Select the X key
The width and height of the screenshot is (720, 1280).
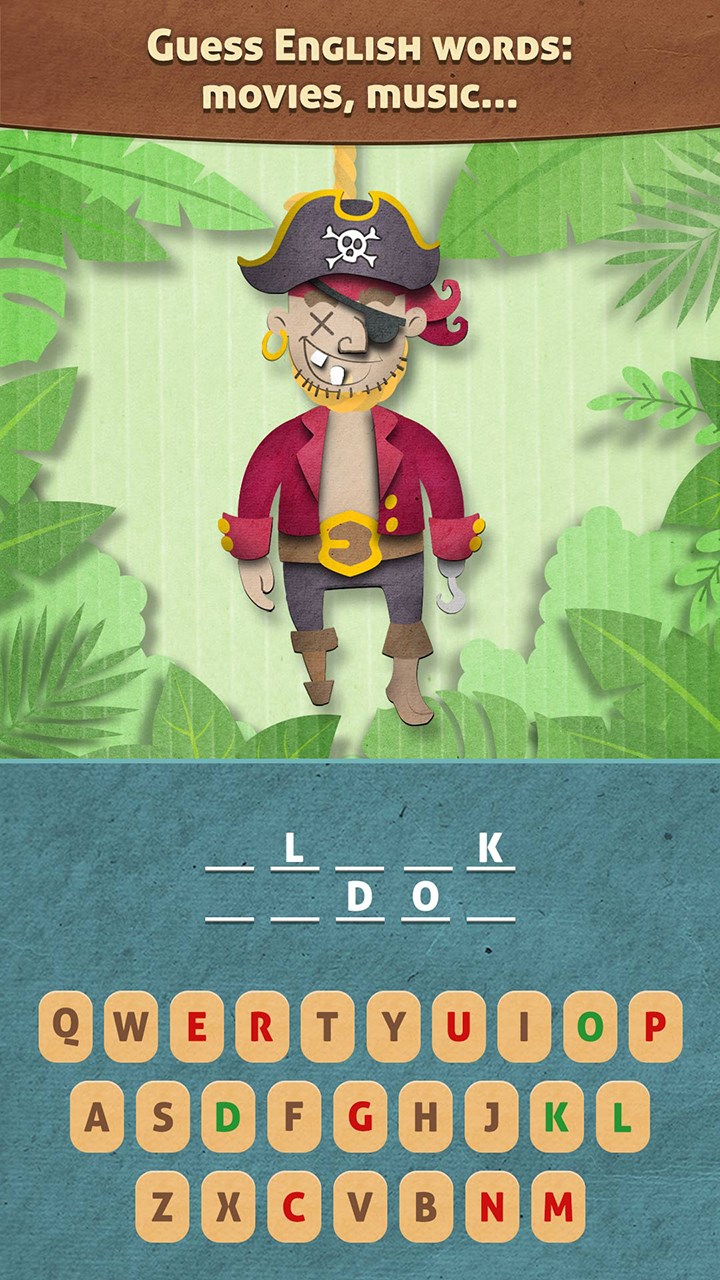click(229, 1206)
